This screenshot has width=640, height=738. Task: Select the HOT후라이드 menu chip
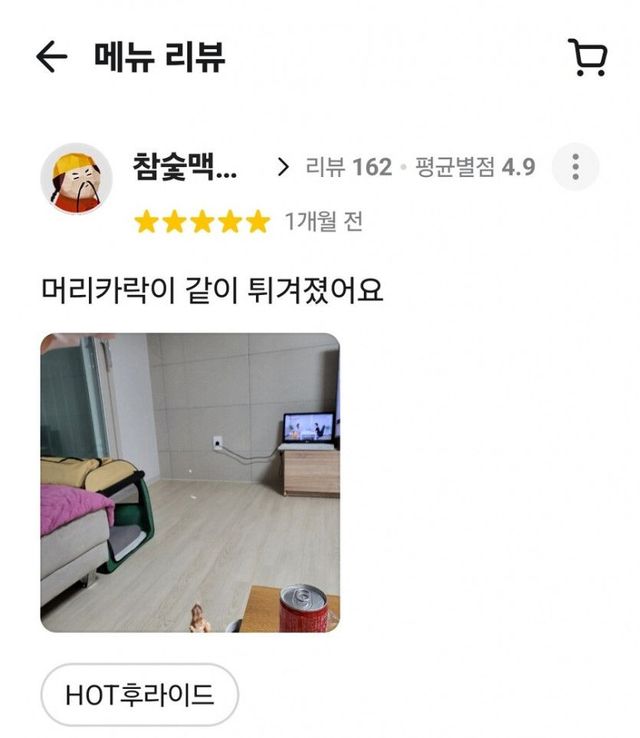pyautogui.click(x=140, y=695)
